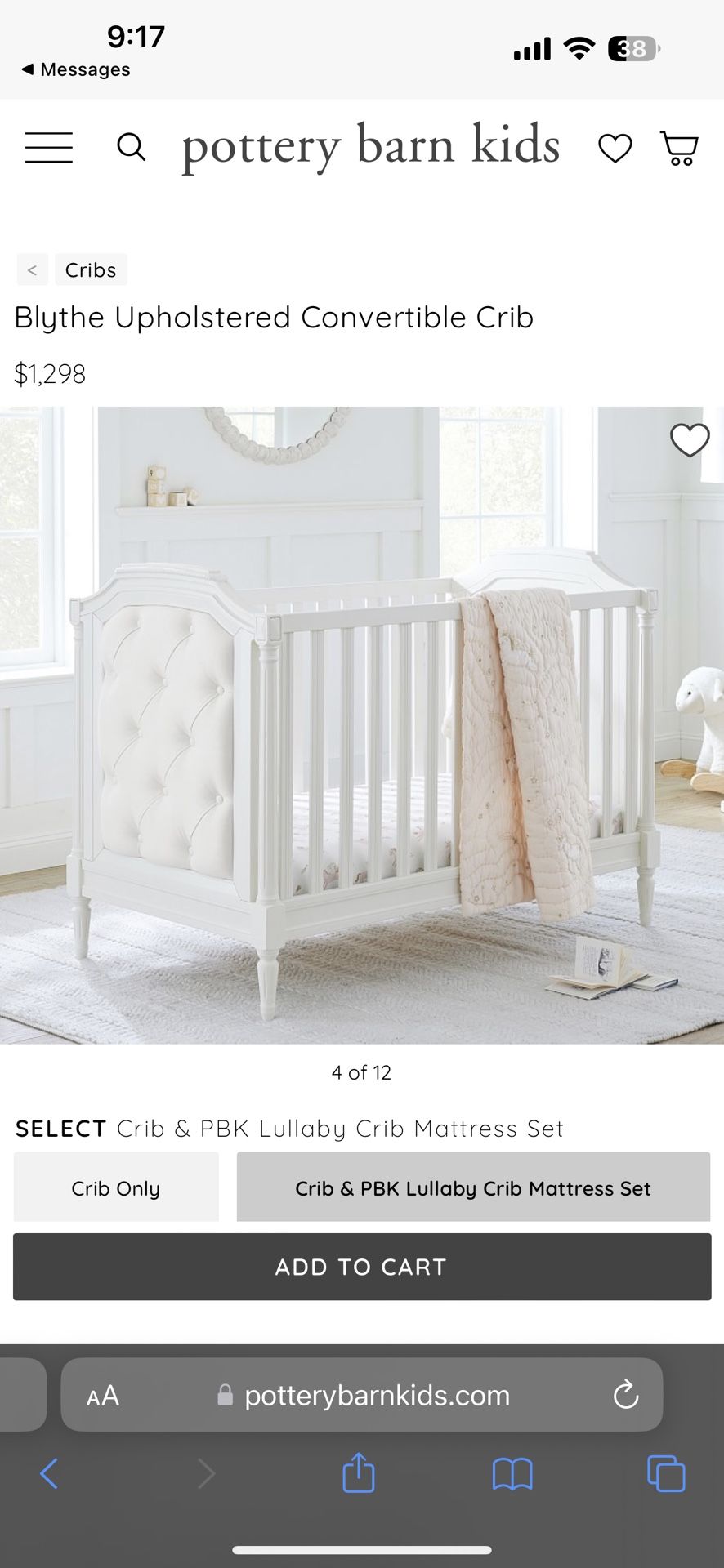Share this page
724x1568 pixels.
pyautogui.click(x=358, y=1473)
